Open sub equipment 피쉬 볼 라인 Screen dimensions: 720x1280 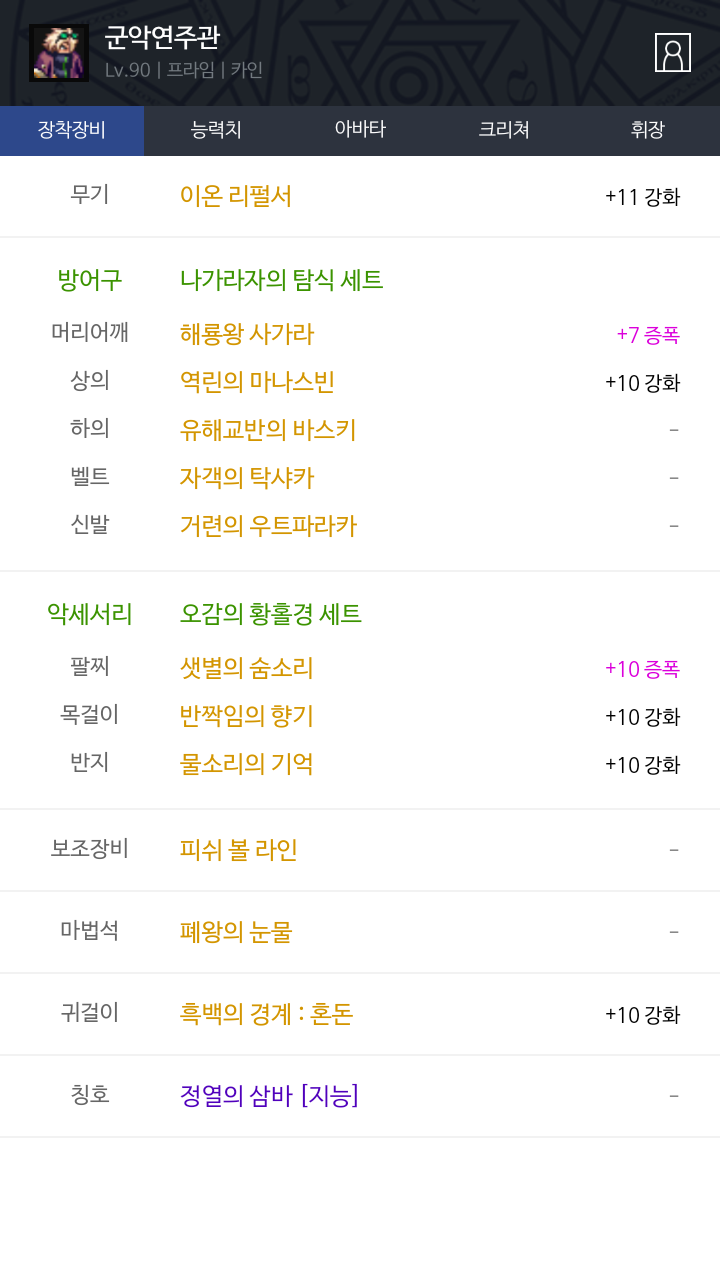click(239, 850)
